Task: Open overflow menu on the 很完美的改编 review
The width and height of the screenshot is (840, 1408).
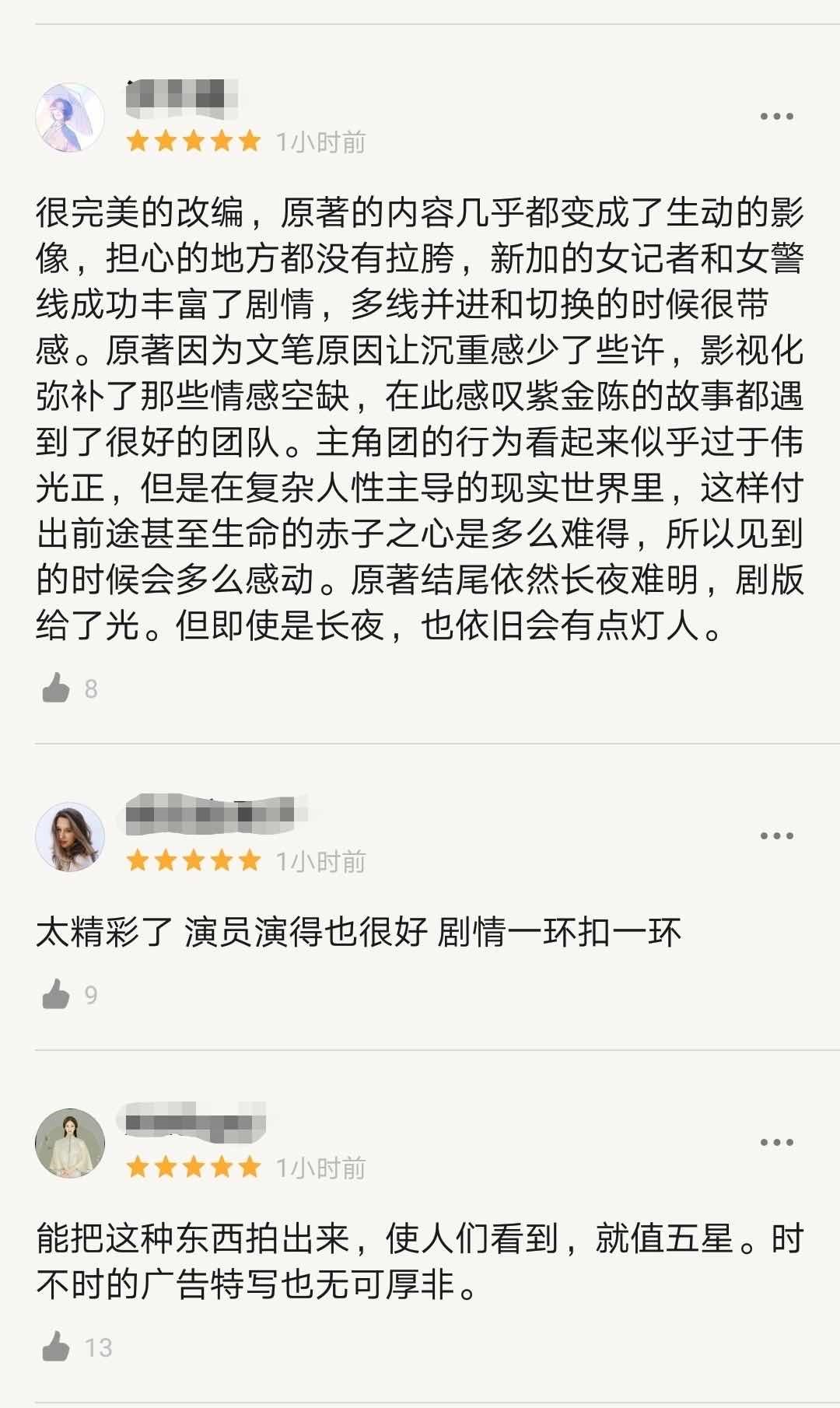Action: tap(775, 117)
